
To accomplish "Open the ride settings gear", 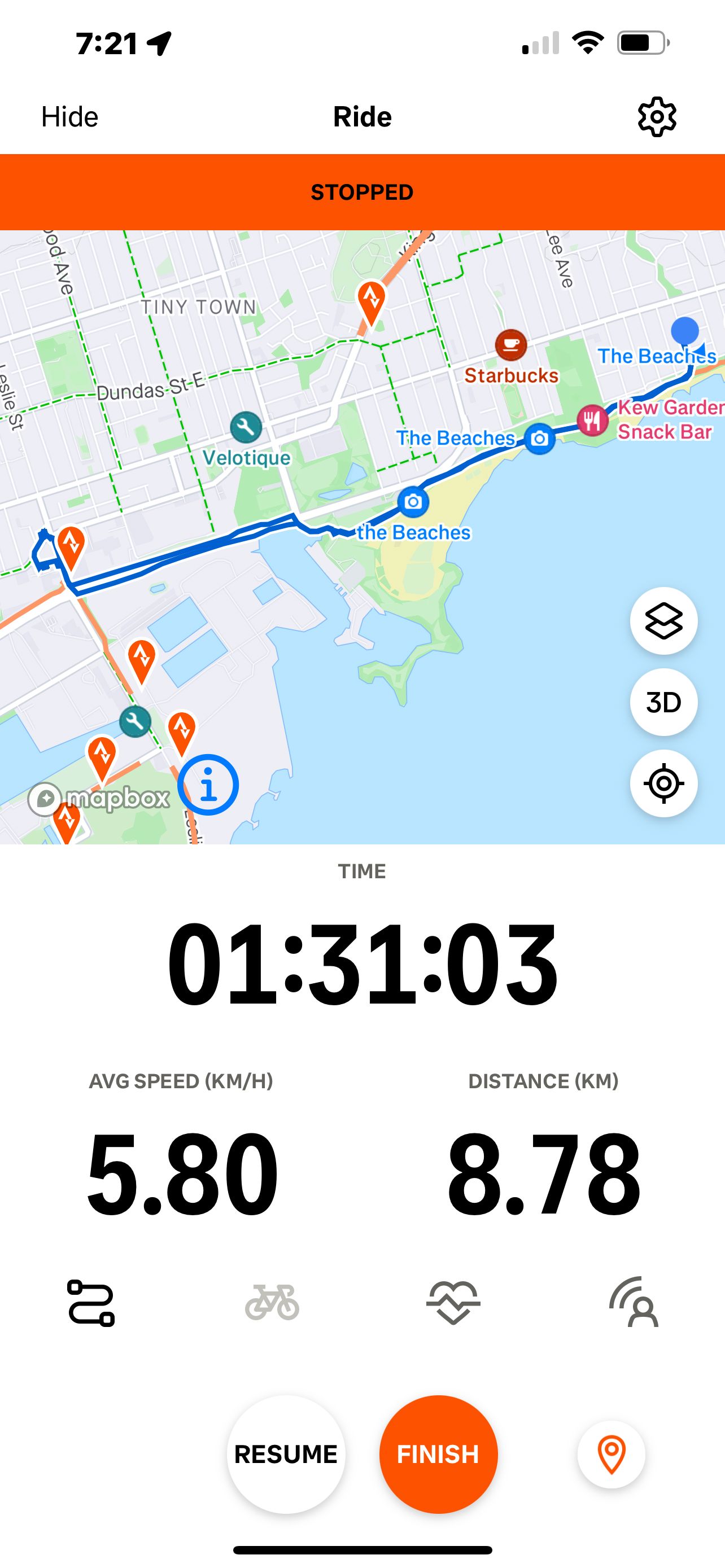I will 657,117.
